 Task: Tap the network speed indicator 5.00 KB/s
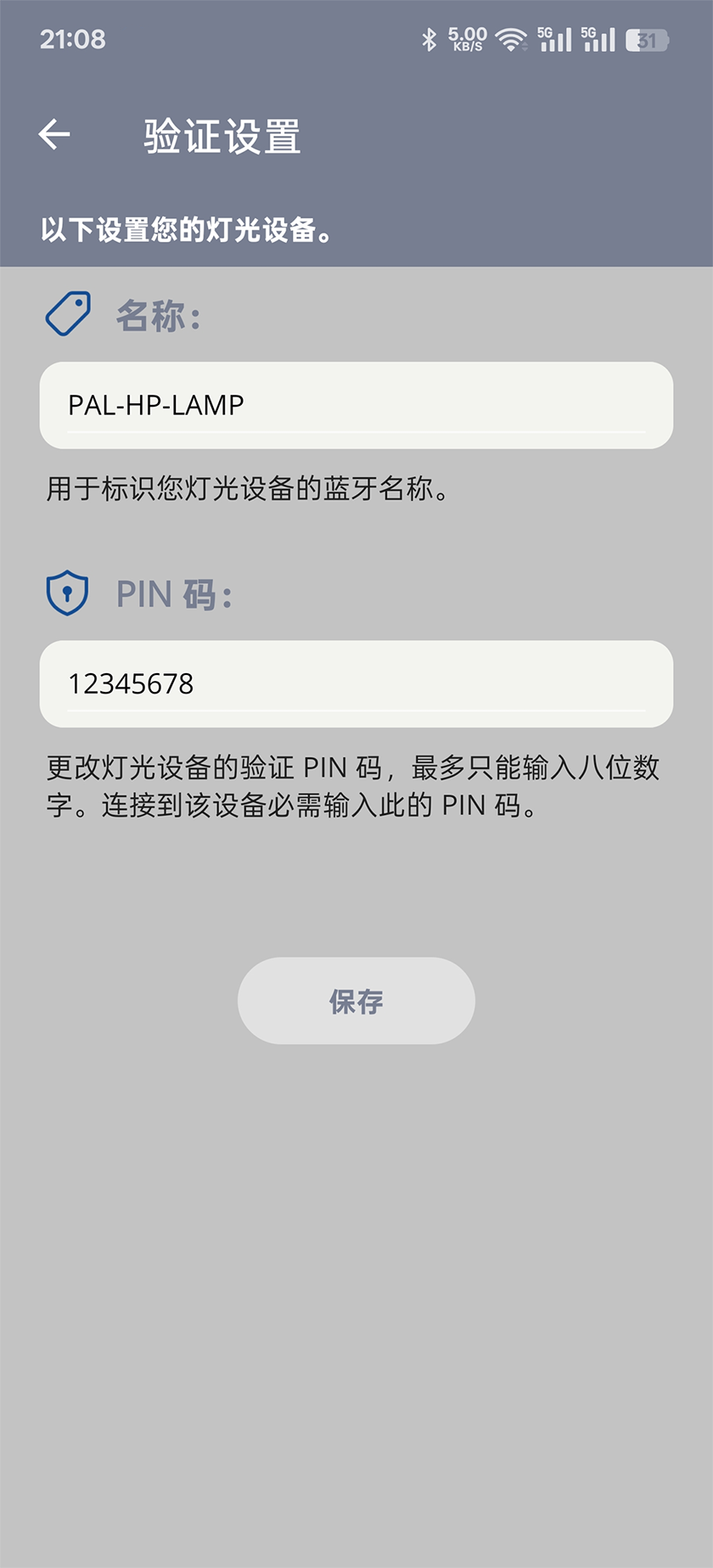(466, 39)
